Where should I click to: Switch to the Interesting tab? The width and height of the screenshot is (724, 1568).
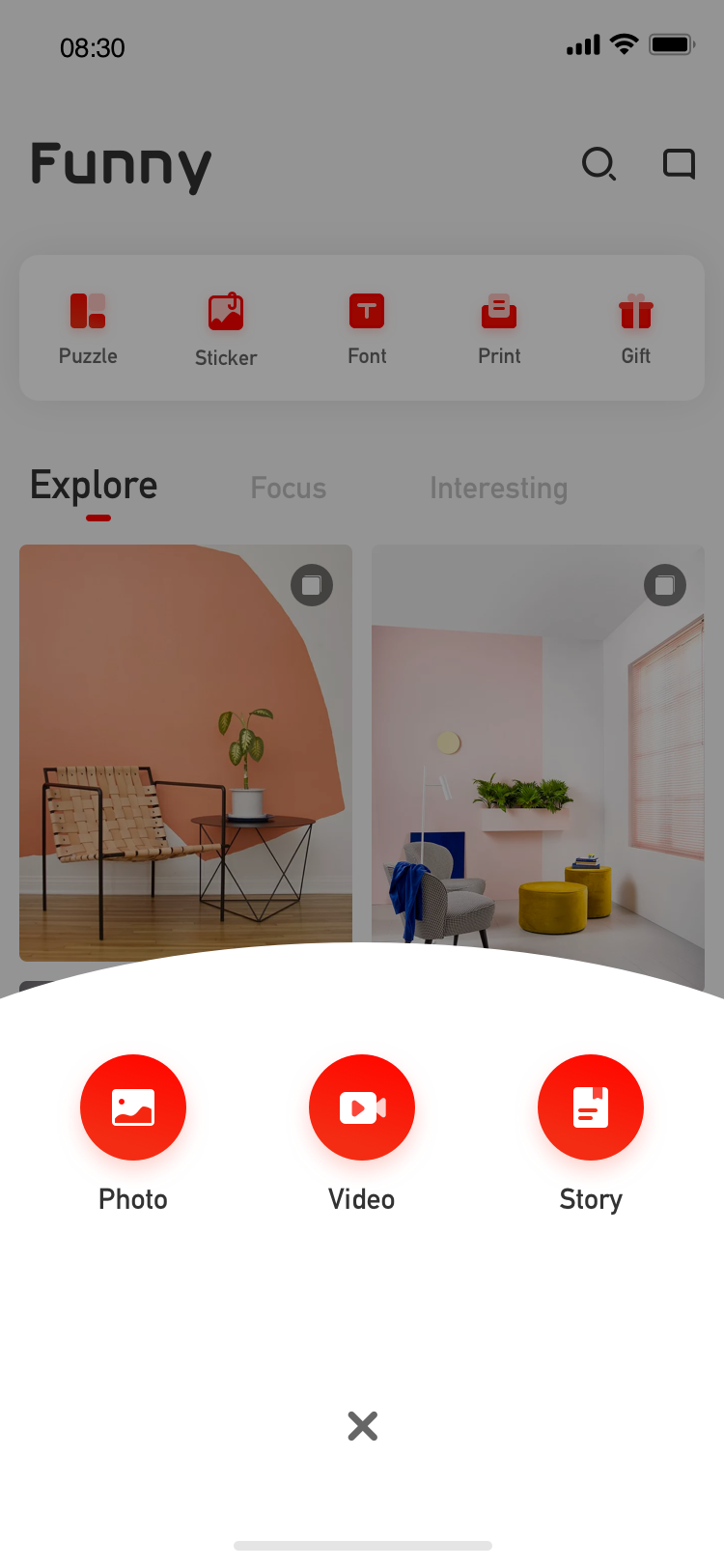coord(498,488)
